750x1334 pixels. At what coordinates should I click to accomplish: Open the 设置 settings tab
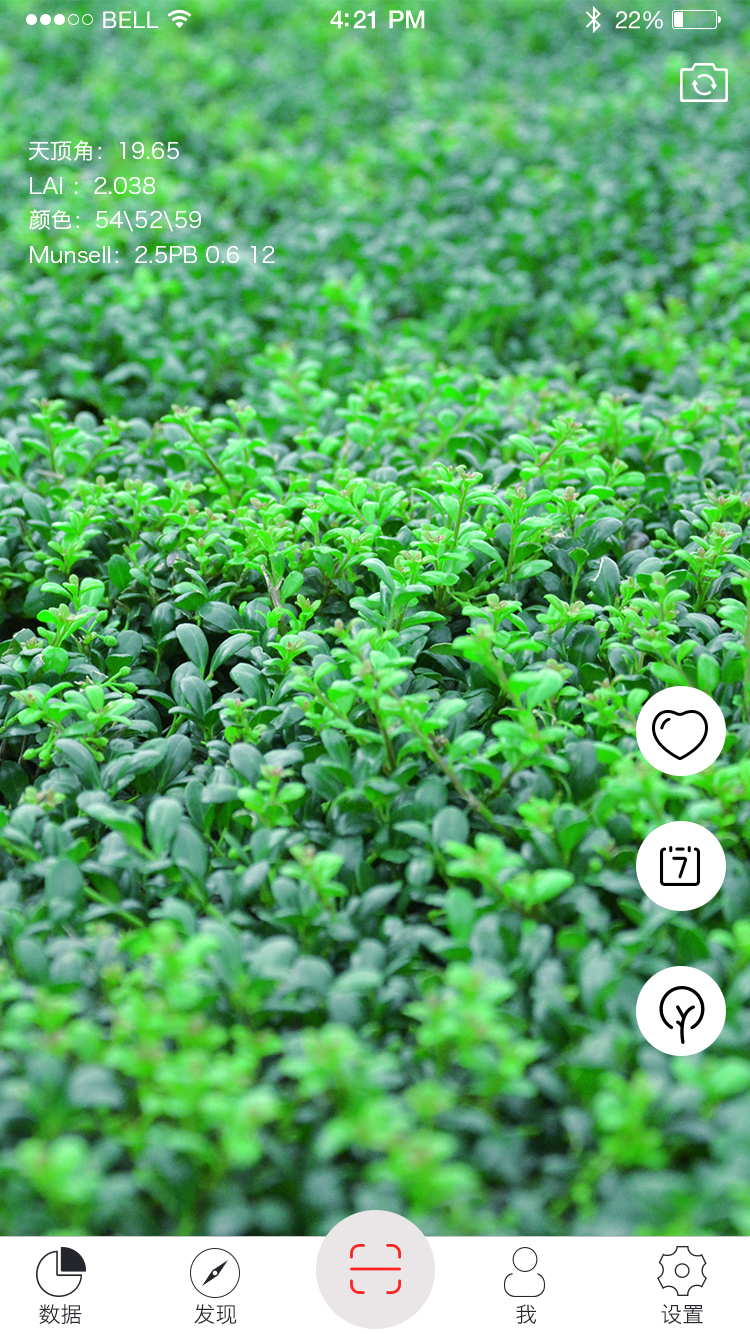(x=682, y=1286)
